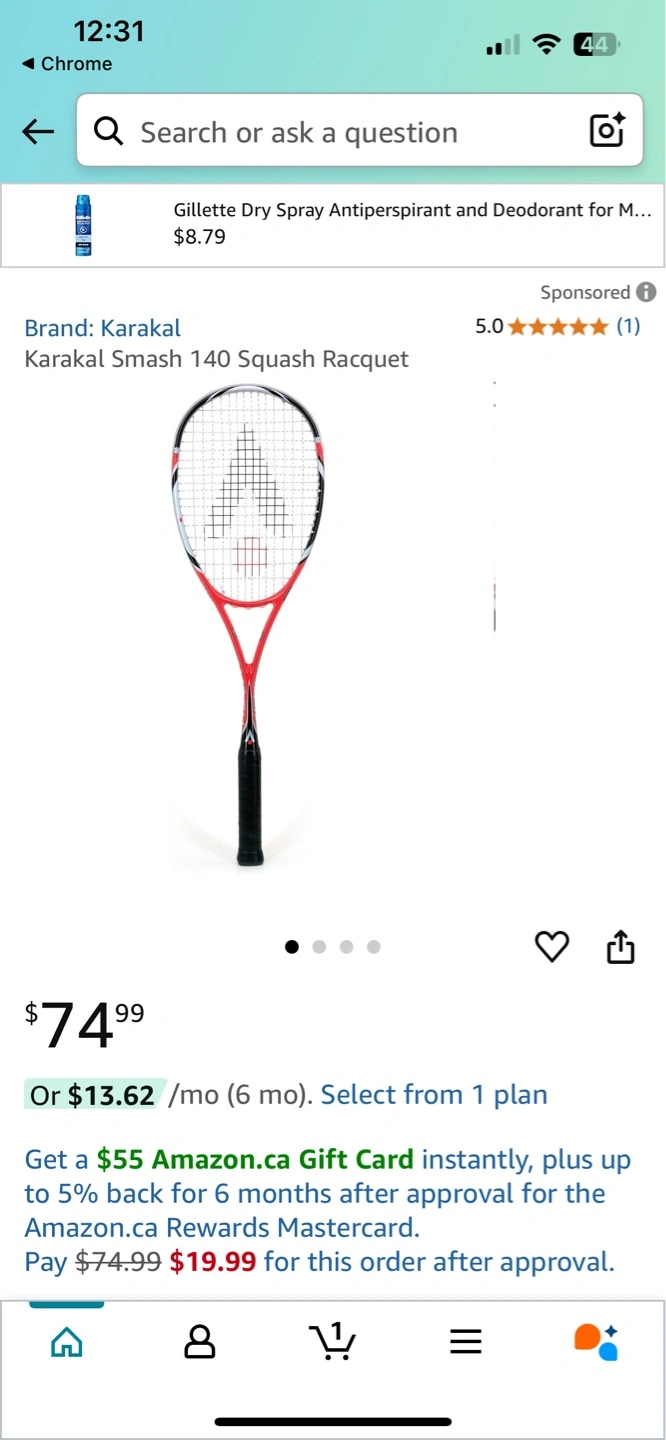
Task: Open the hamburger menu tab
Action: click(466, 1341)
